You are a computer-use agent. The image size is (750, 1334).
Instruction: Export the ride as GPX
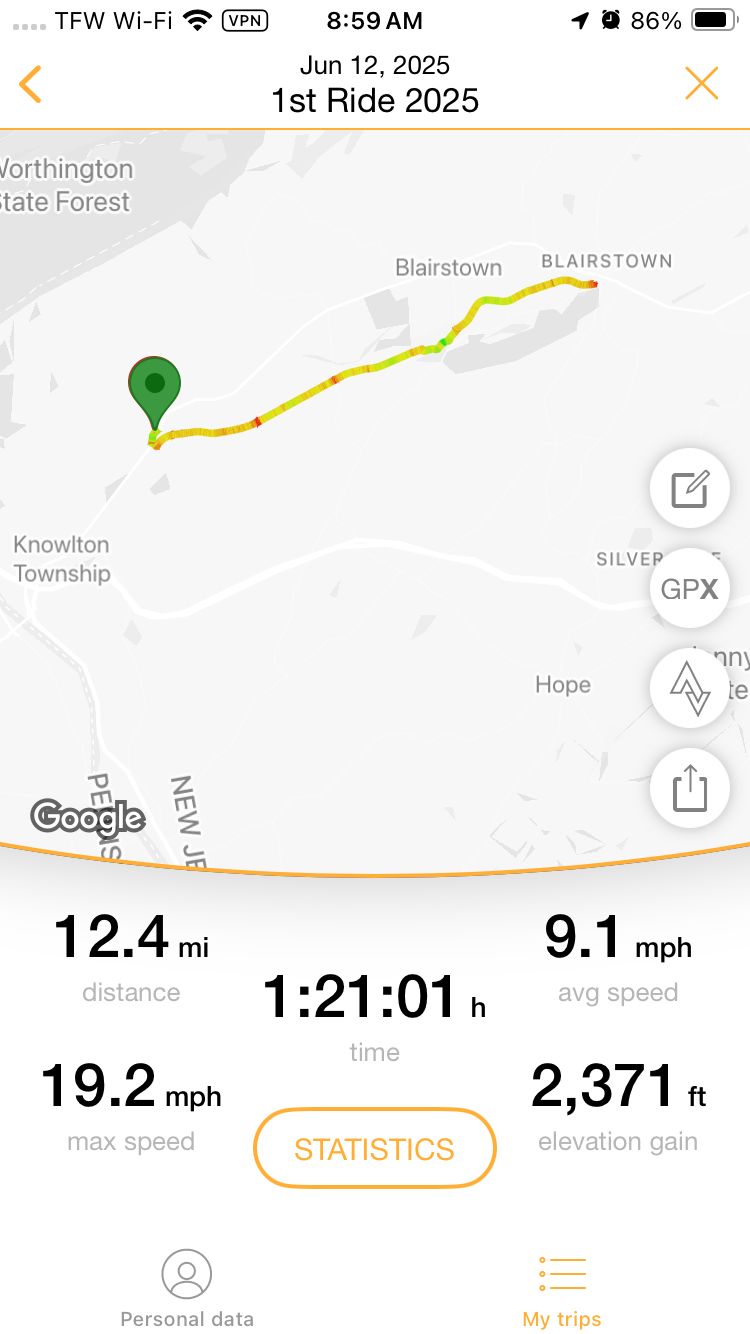coord(690,588)
